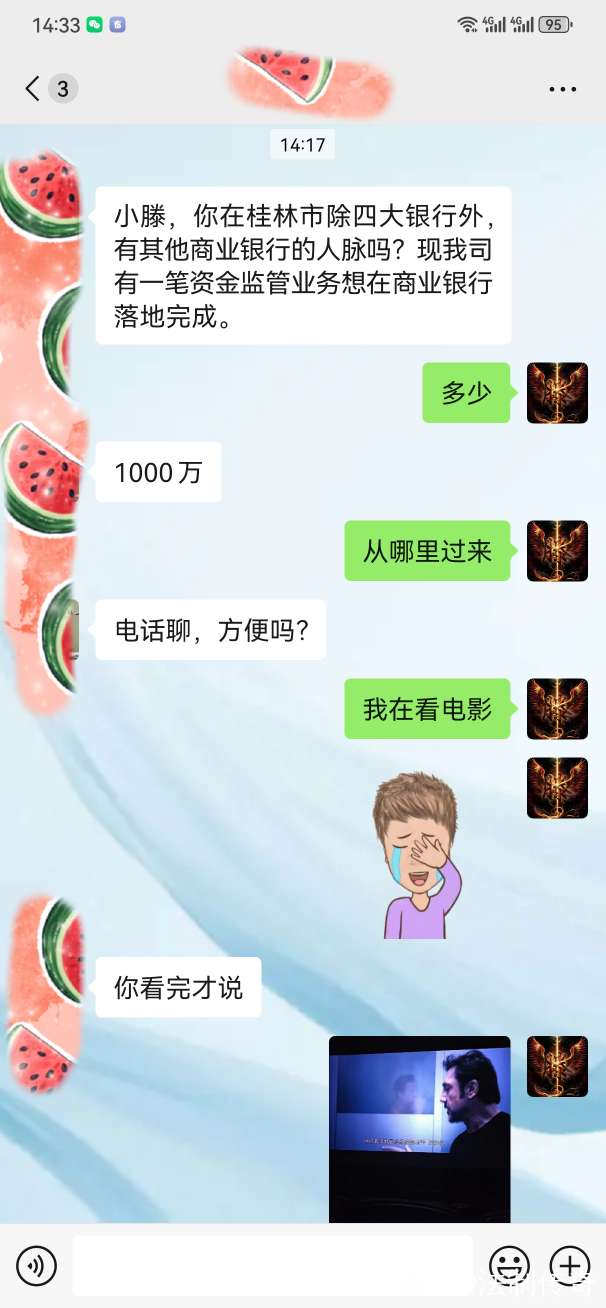Open my avatar next to 多少
This screenshot has width=606, height=1308.
click(x=557, y=393)
